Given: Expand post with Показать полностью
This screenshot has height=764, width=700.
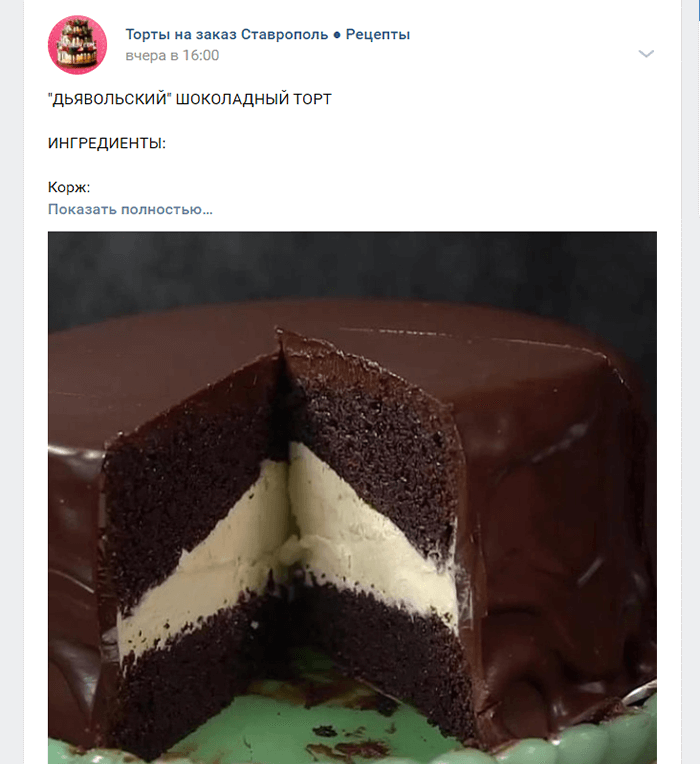Looking at the screenshot, I should [130, 209].
